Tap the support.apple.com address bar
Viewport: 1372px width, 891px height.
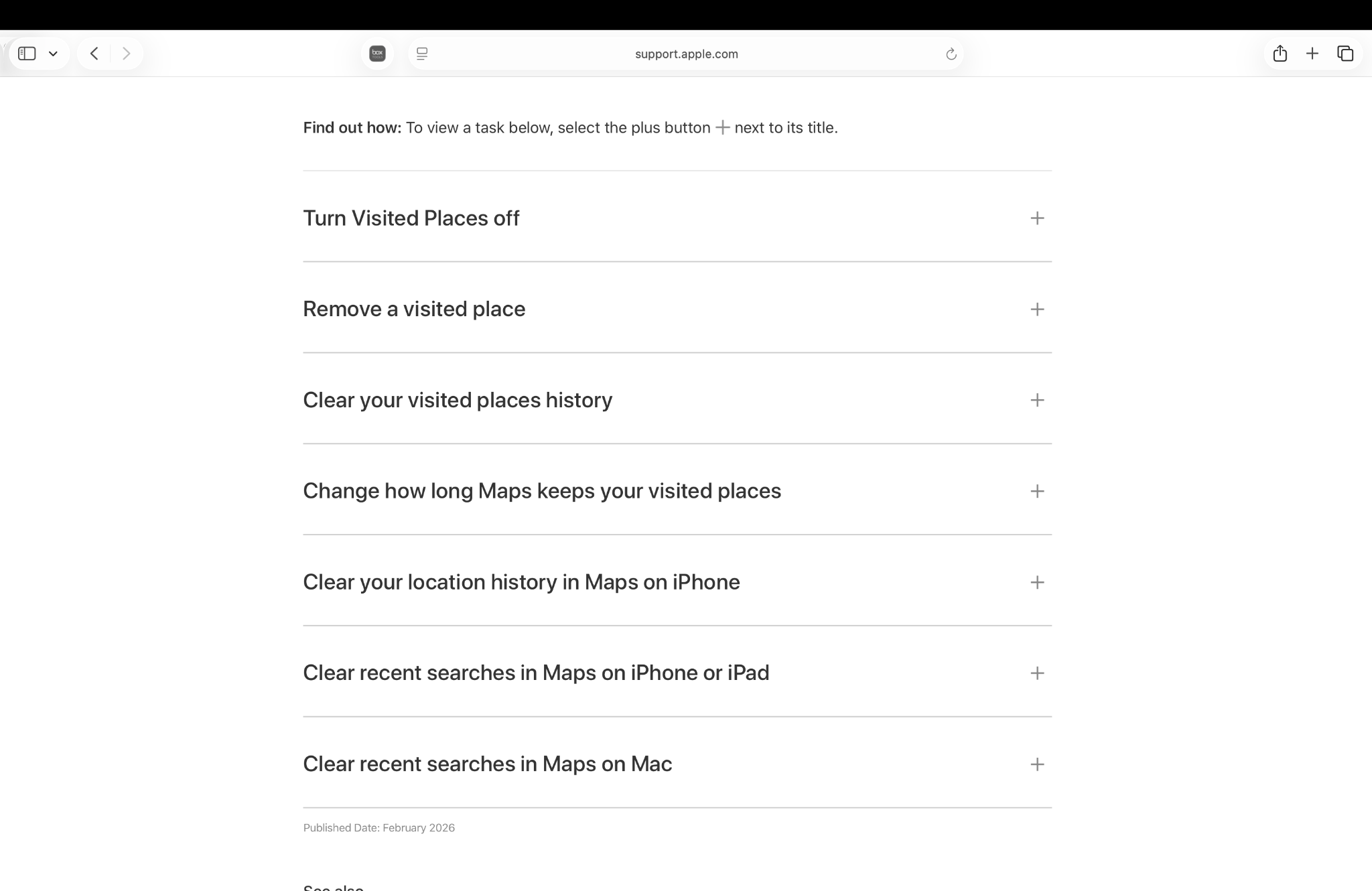pos(686,54)
